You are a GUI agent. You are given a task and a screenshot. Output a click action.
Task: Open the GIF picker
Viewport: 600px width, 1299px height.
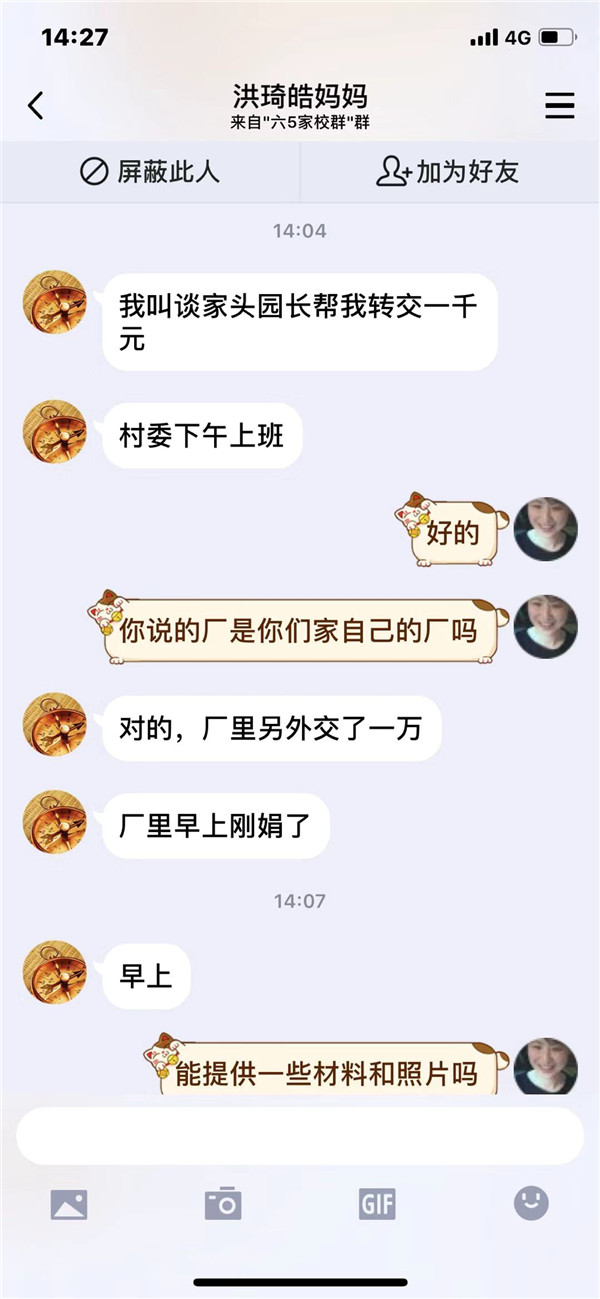[377, 1204]
